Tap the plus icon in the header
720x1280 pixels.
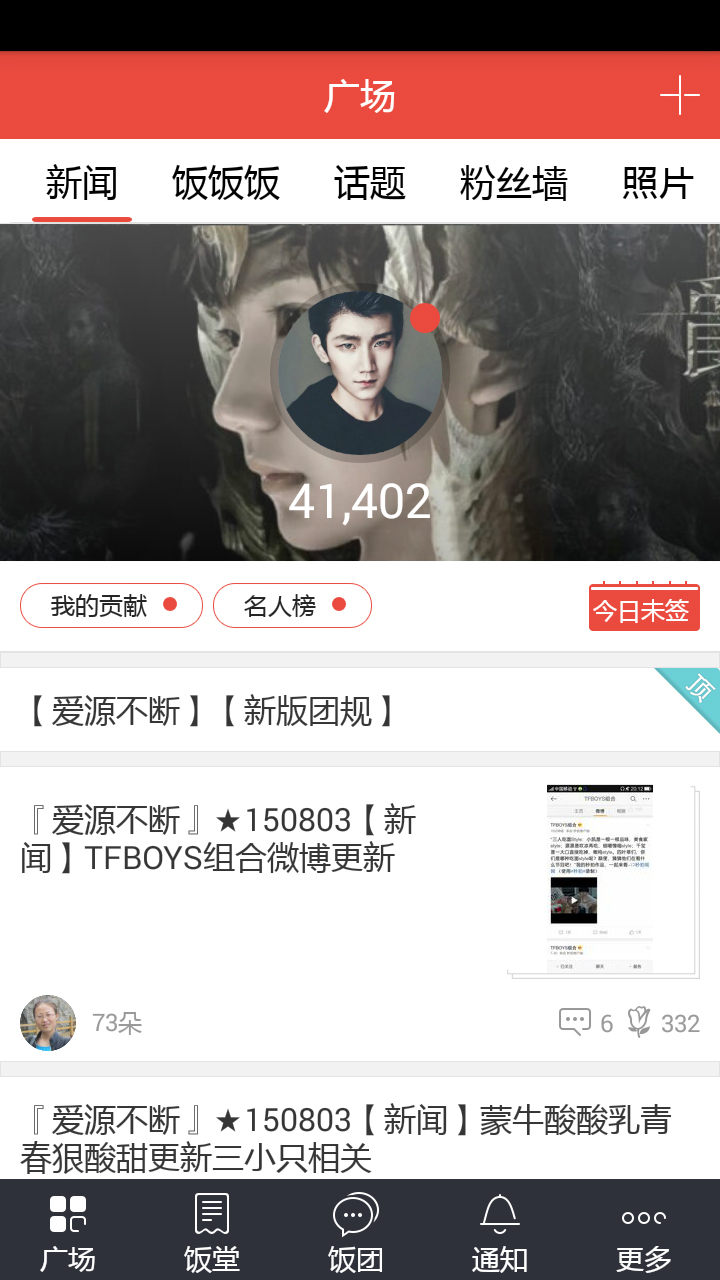(x=680, y=96)
